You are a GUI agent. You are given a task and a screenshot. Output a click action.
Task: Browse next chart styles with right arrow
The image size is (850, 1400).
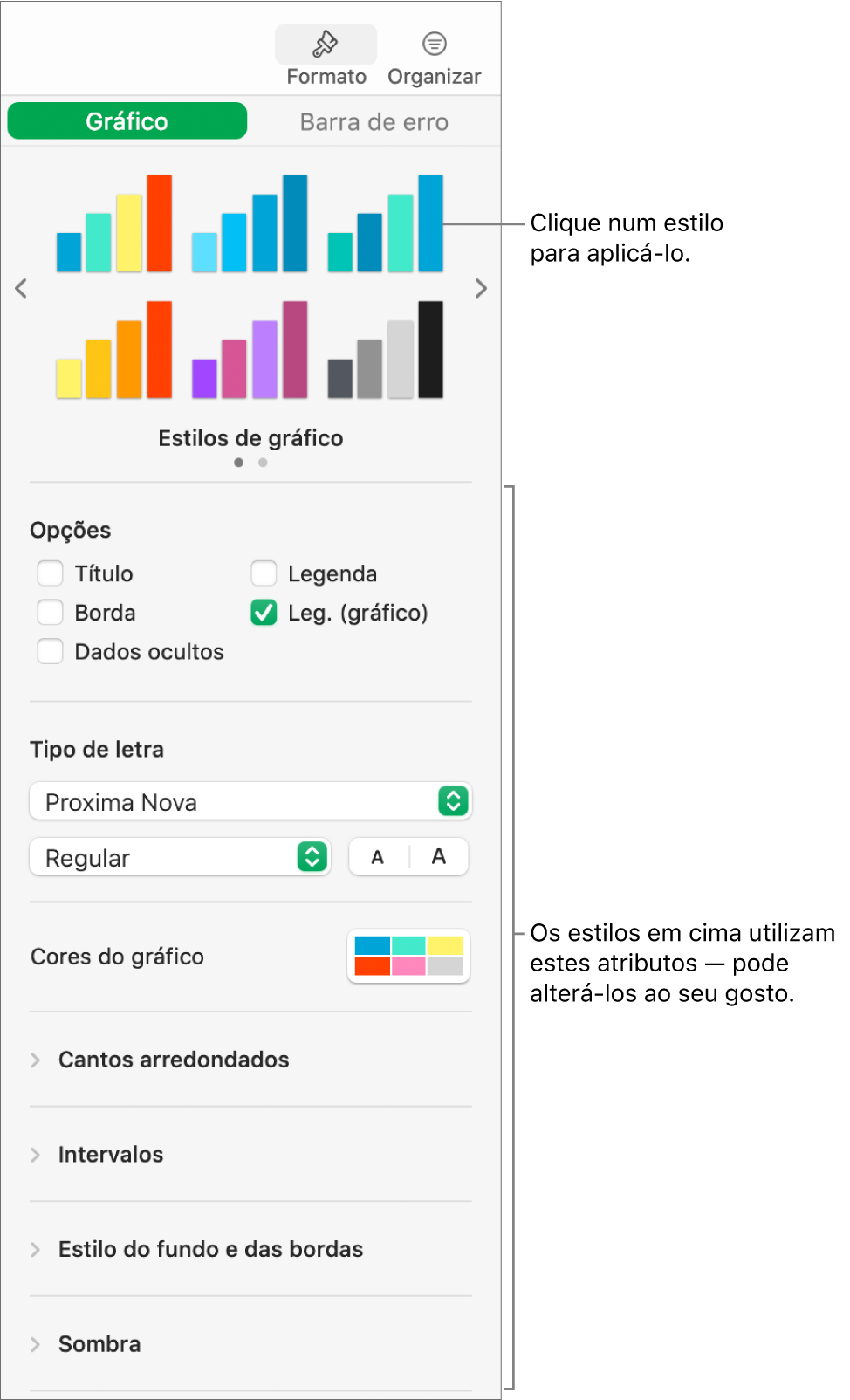tap(480, 288)
